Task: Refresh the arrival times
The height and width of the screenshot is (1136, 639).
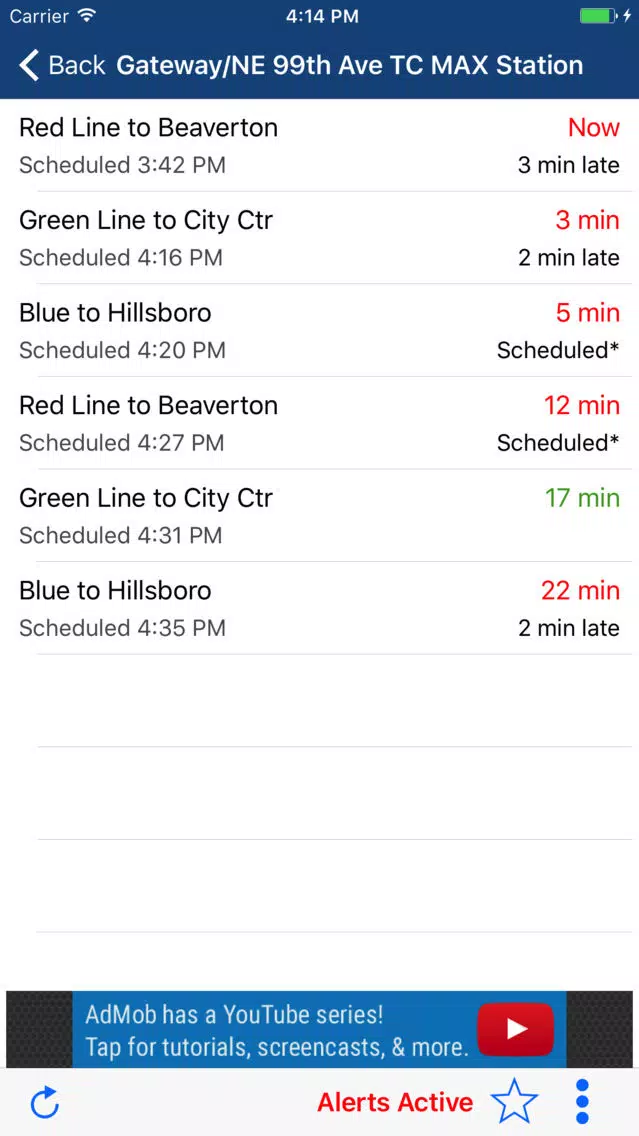Action: (45, 1103)
